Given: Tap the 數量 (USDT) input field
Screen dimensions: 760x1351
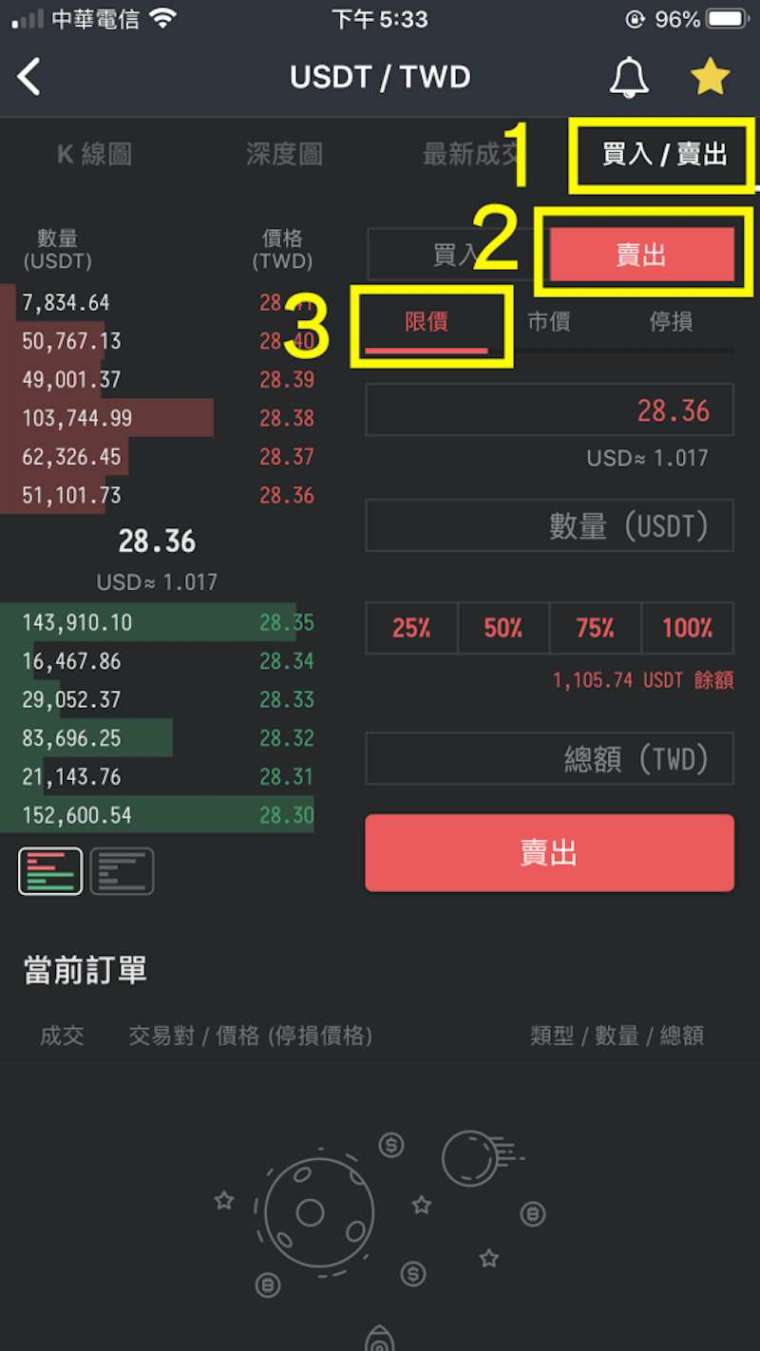Looking at the screenshot, I should (x=549, y=526).
